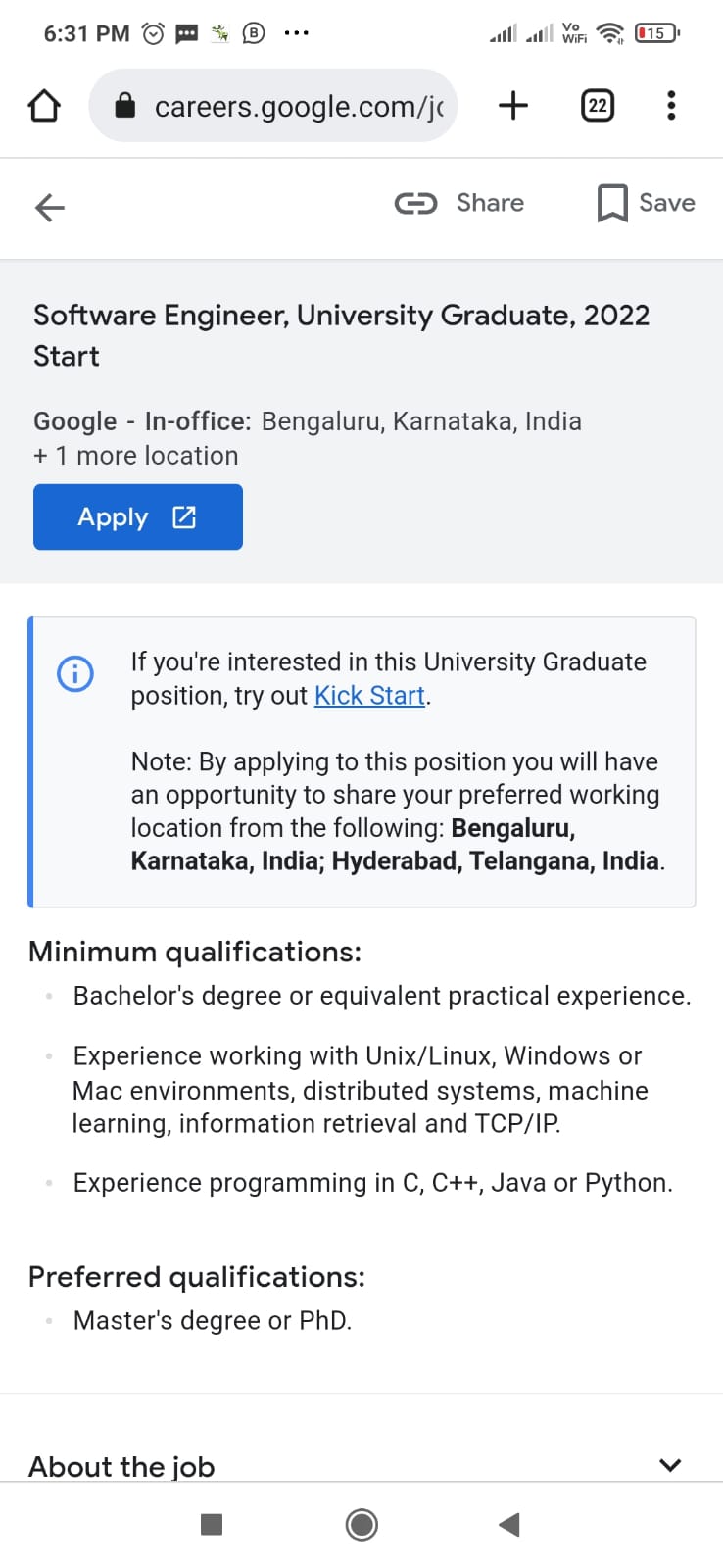The height and width of the screenshot is (1568, 723).
Task: Tap the system back triangle
Action: point(509,1524)
